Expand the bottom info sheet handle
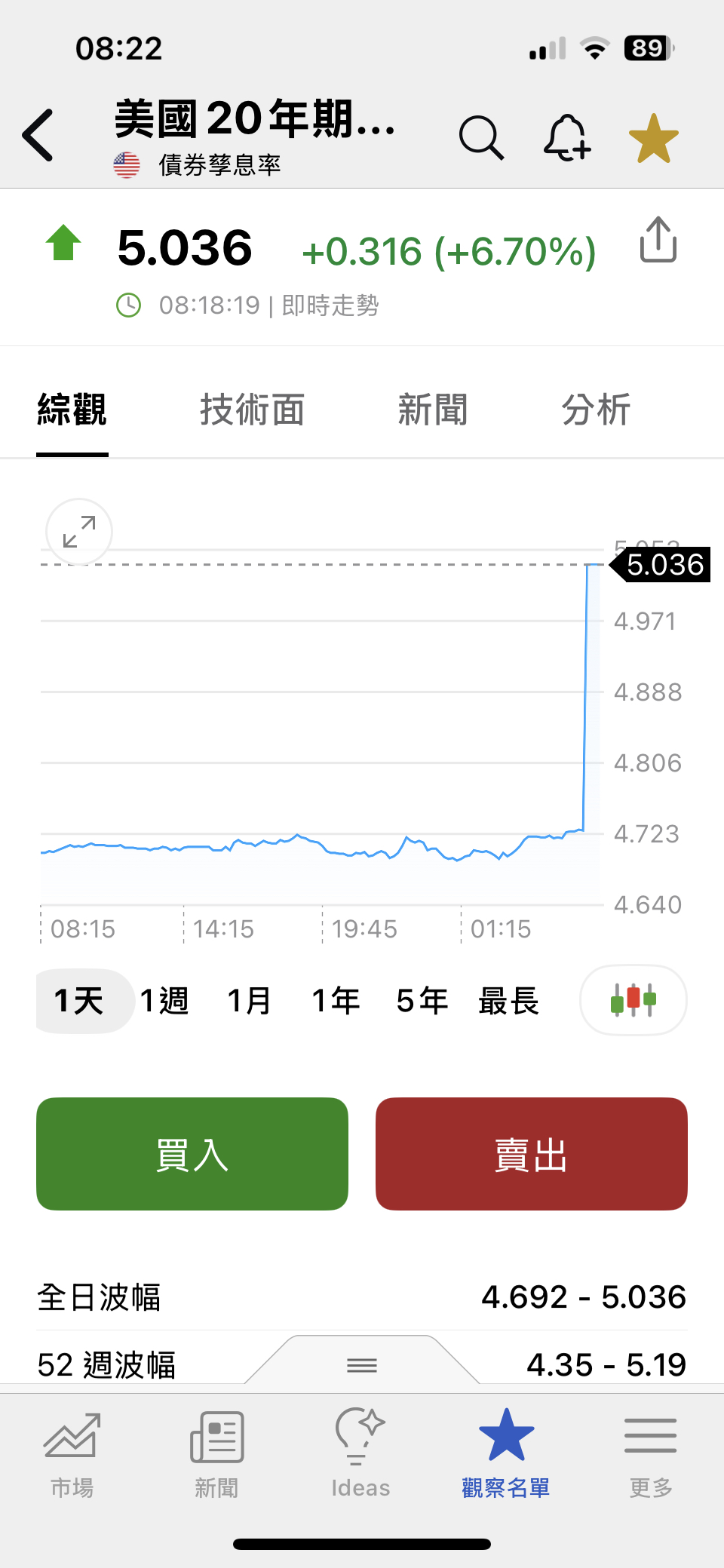Image resolution: width=724 pixels, height=1568 pixels. pyautogui.click(x=361, y=1364)
